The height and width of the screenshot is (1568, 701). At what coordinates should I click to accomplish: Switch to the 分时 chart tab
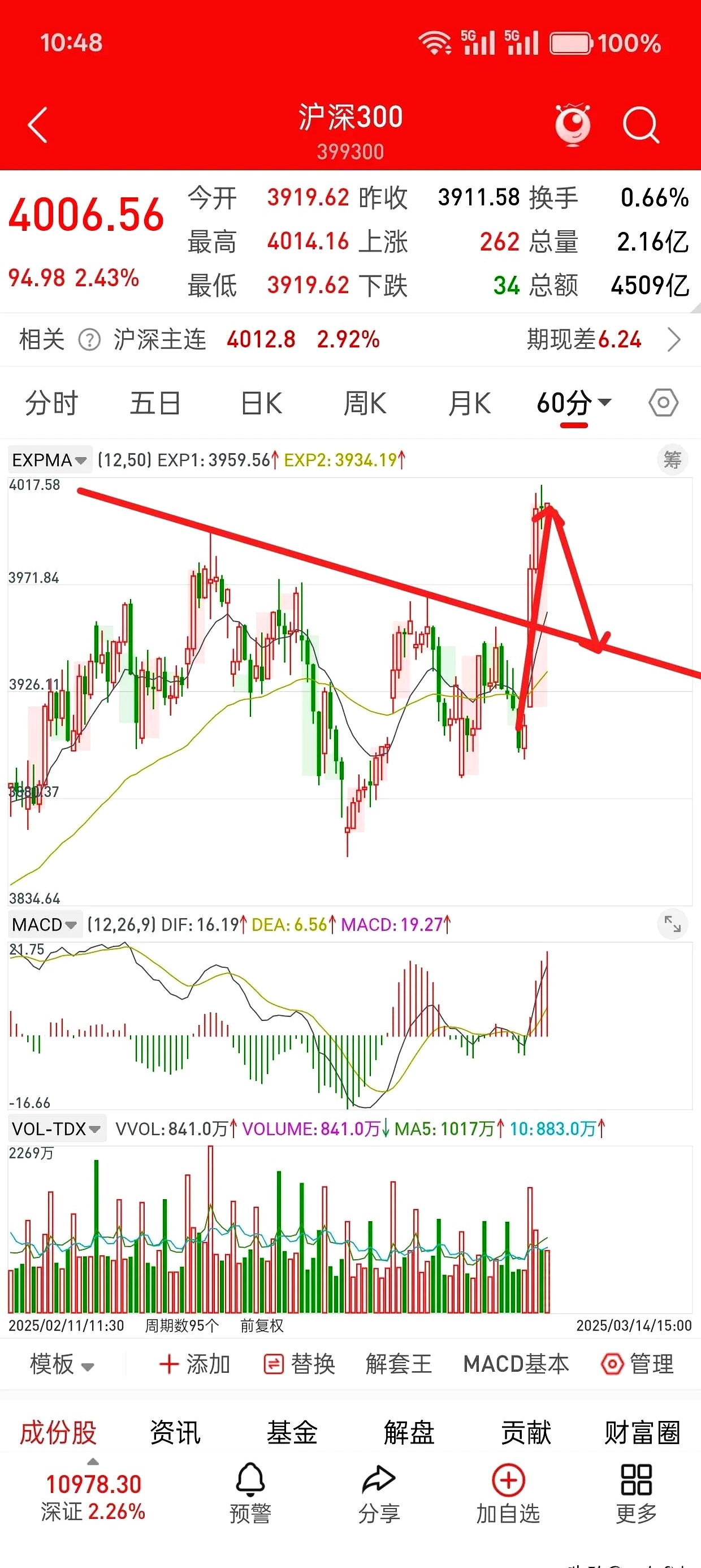tap(51, 403)
